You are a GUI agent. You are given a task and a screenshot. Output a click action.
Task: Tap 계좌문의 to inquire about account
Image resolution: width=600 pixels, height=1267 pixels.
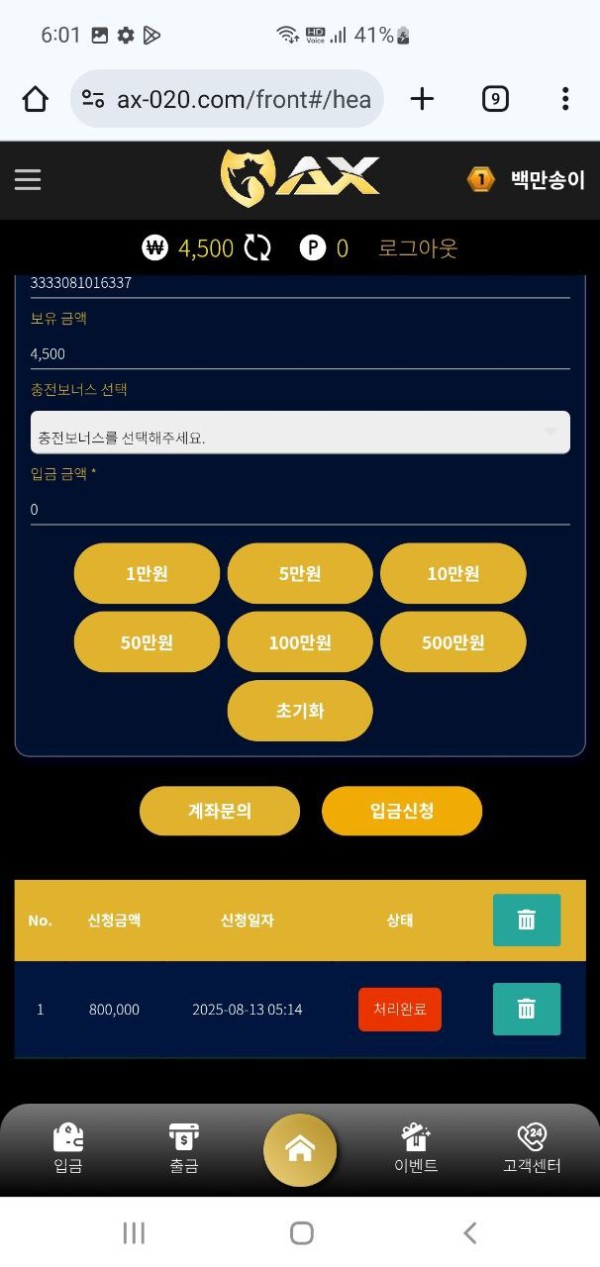pyautogui.click(x=219, y=811)
